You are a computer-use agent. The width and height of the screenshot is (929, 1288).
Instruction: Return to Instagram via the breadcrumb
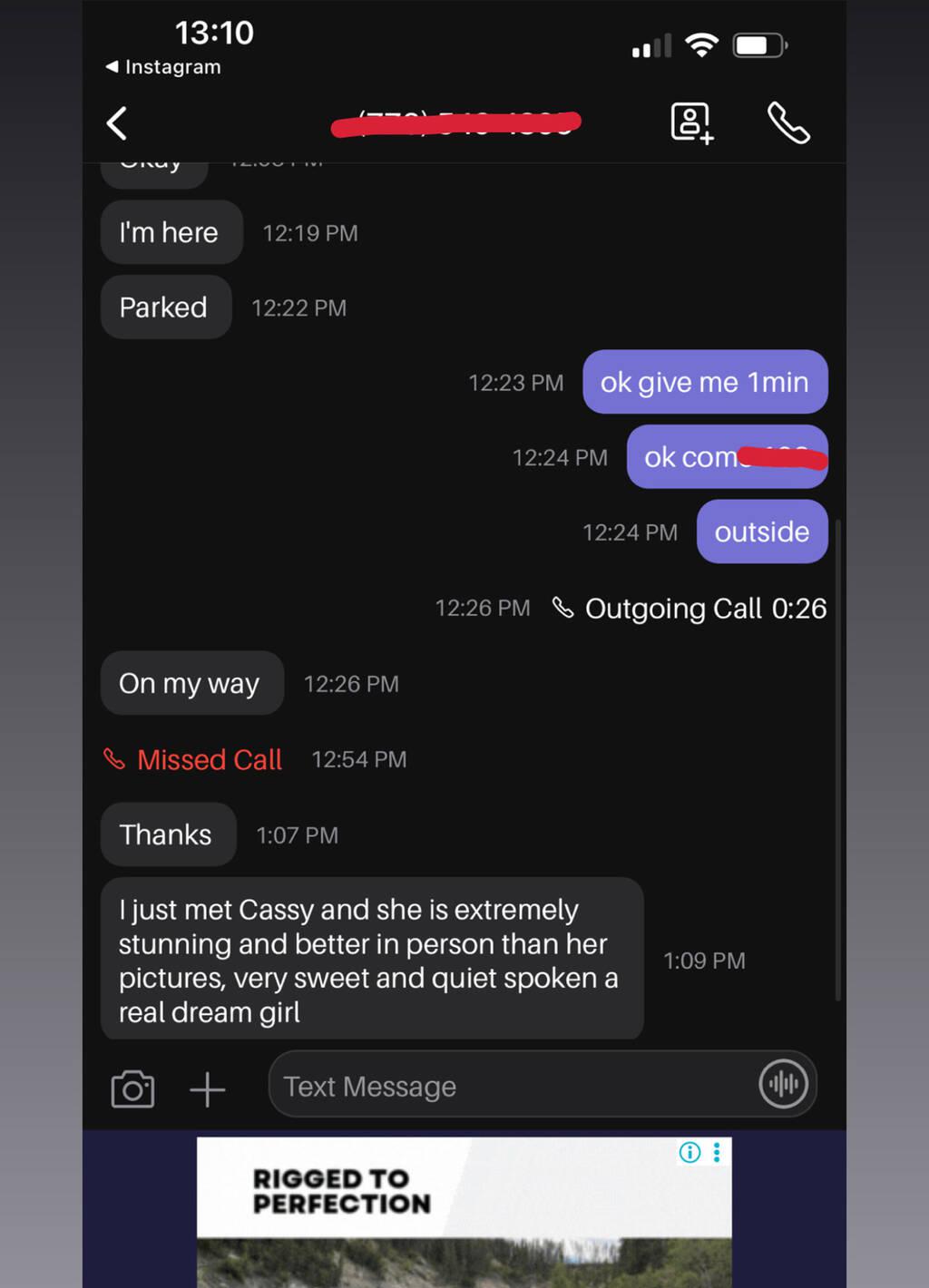point(163,67)
